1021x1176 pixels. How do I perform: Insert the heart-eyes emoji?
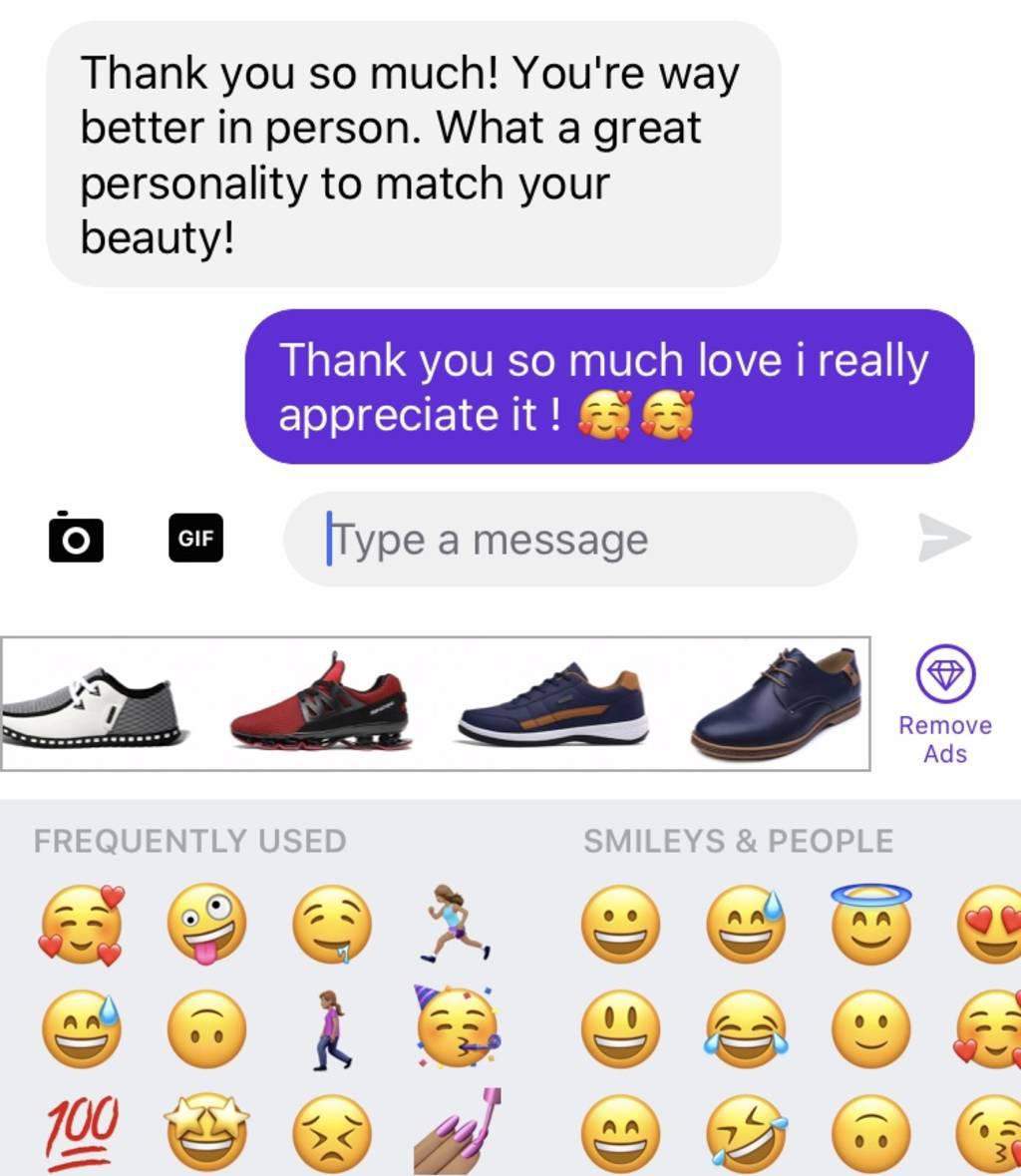[992, 924]
